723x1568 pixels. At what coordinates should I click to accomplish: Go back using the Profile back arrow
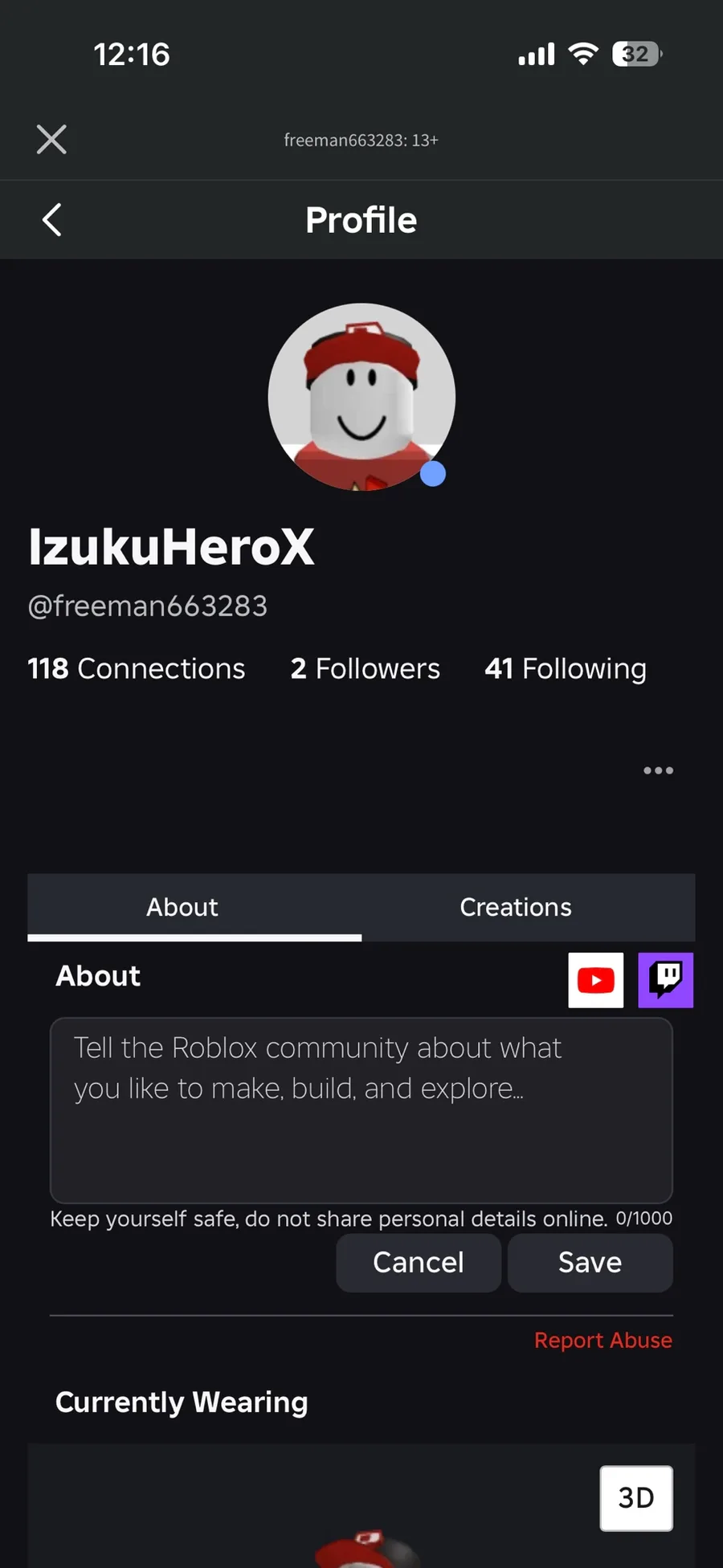[51, 219]
